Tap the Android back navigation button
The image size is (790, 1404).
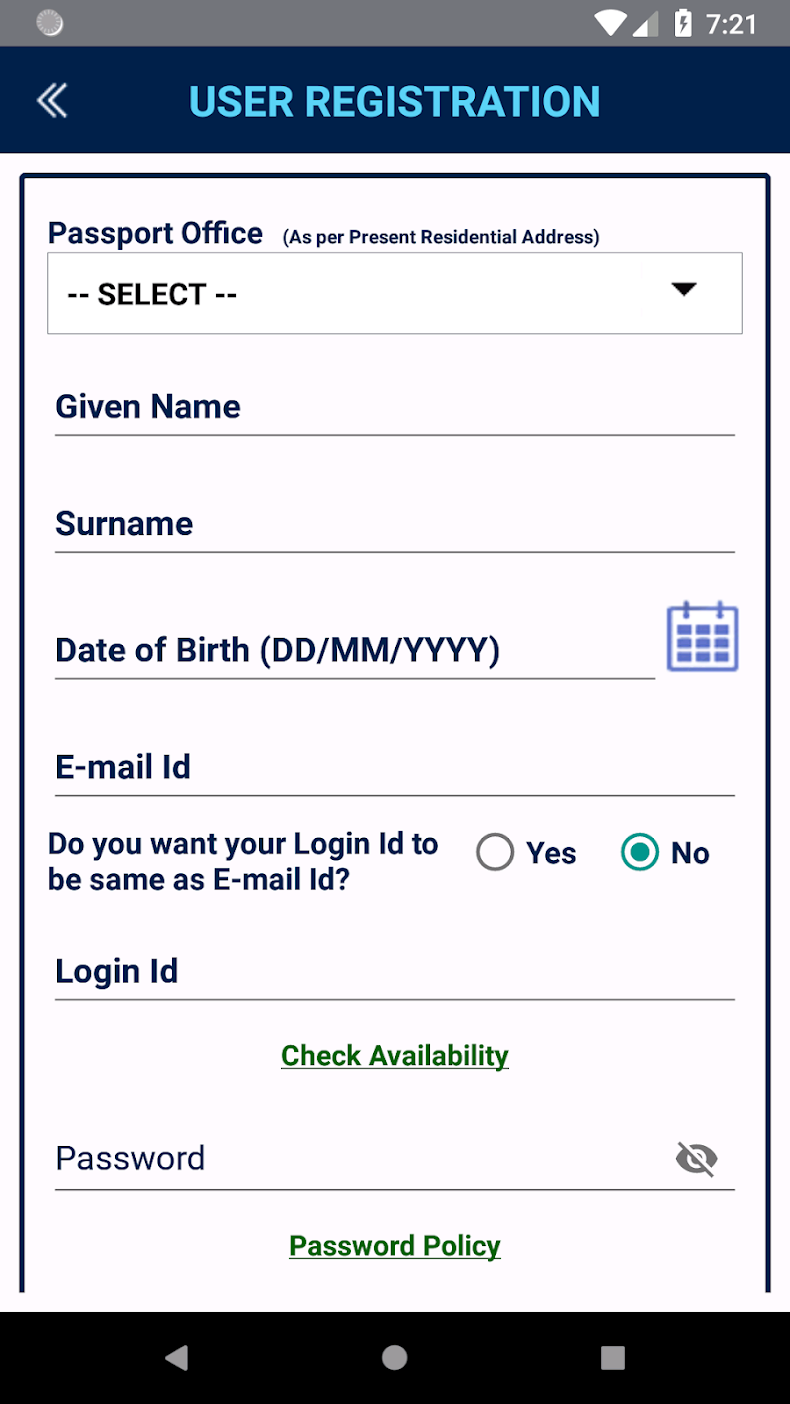(x=177, y=1357)
